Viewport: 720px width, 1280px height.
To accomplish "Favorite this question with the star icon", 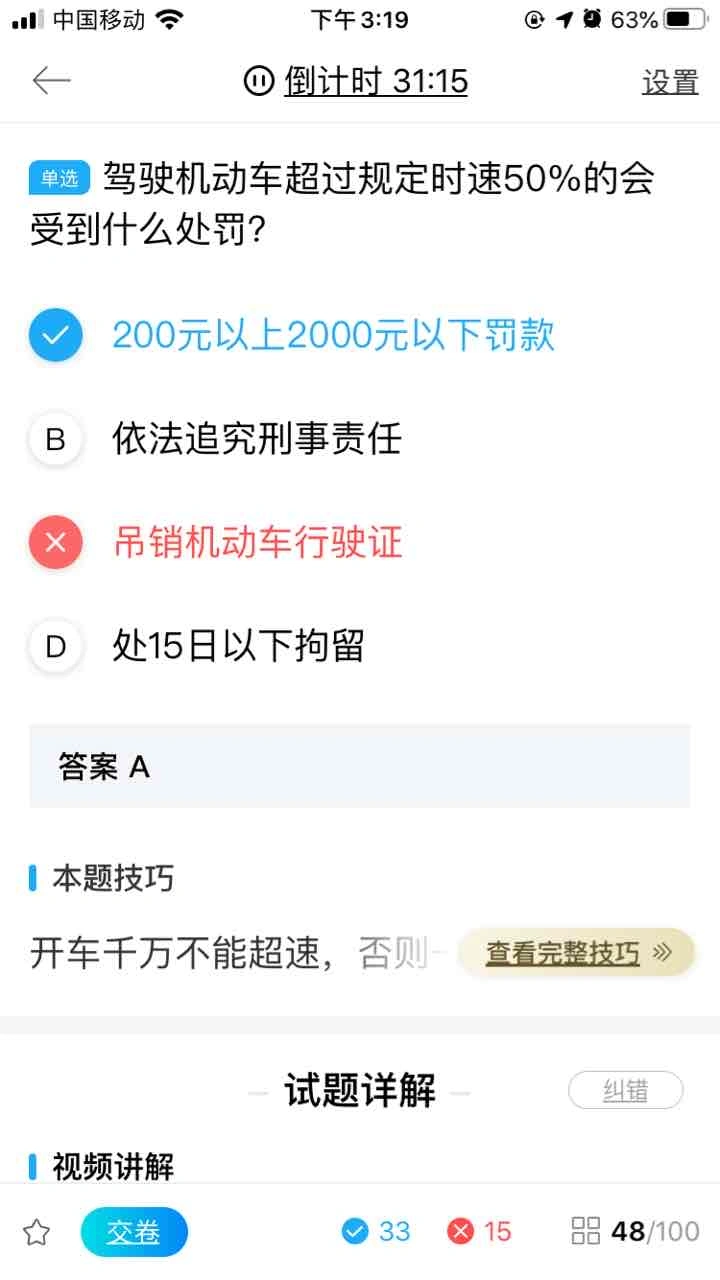I will 36,1232.
